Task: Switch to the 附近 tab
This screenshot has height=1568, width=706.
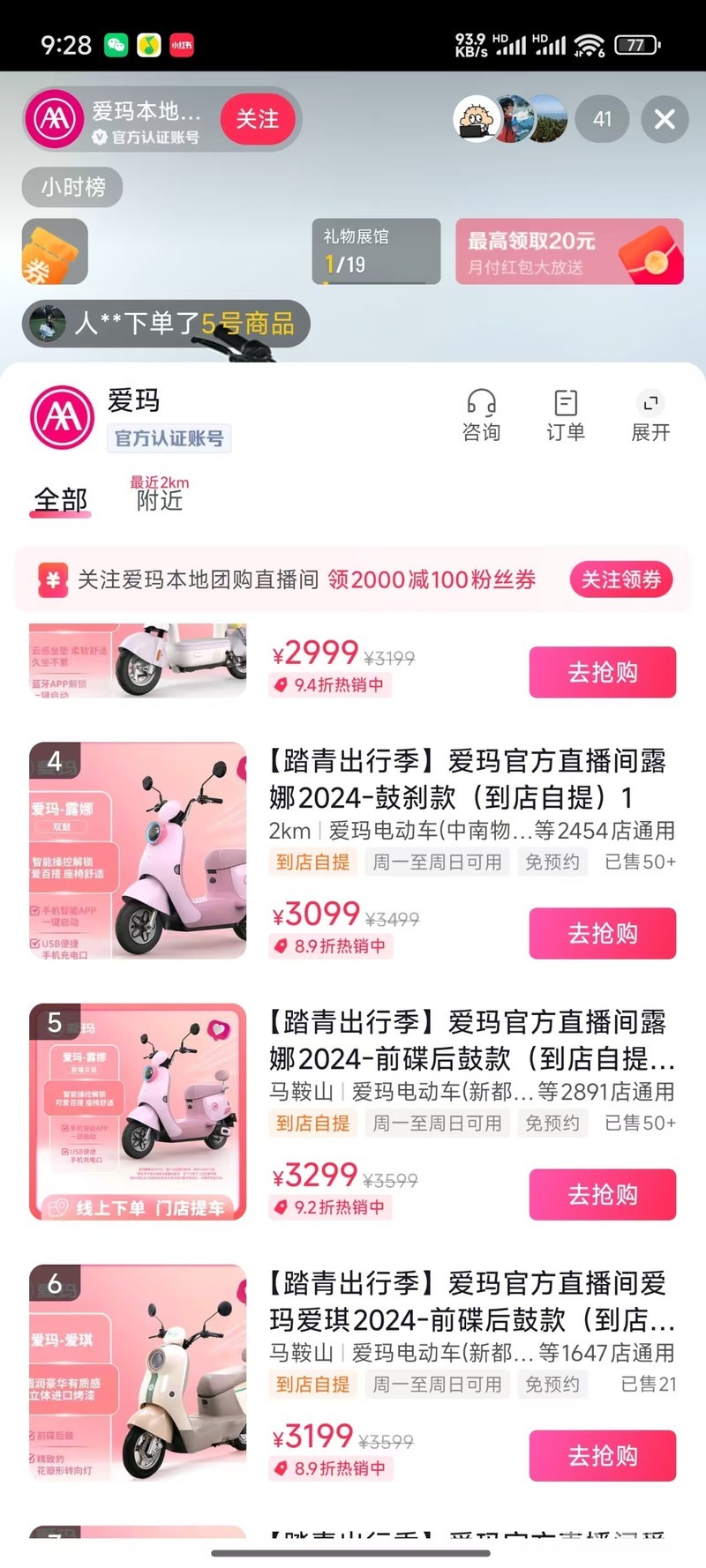Action: [x=160, y=498]
